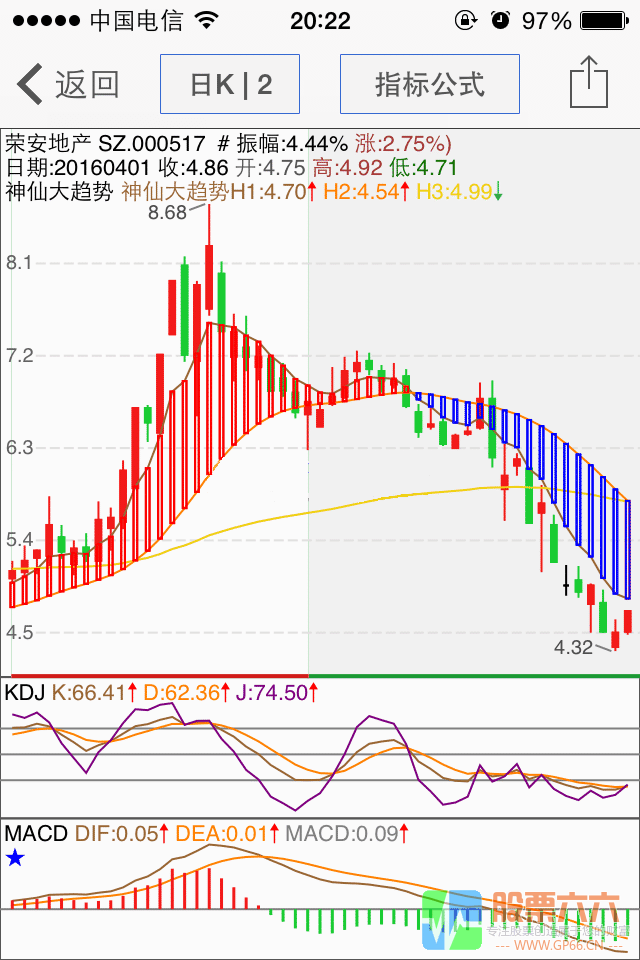Tap the blue star in MACD panel
The image size is (640, 960).
coord(14,857)
